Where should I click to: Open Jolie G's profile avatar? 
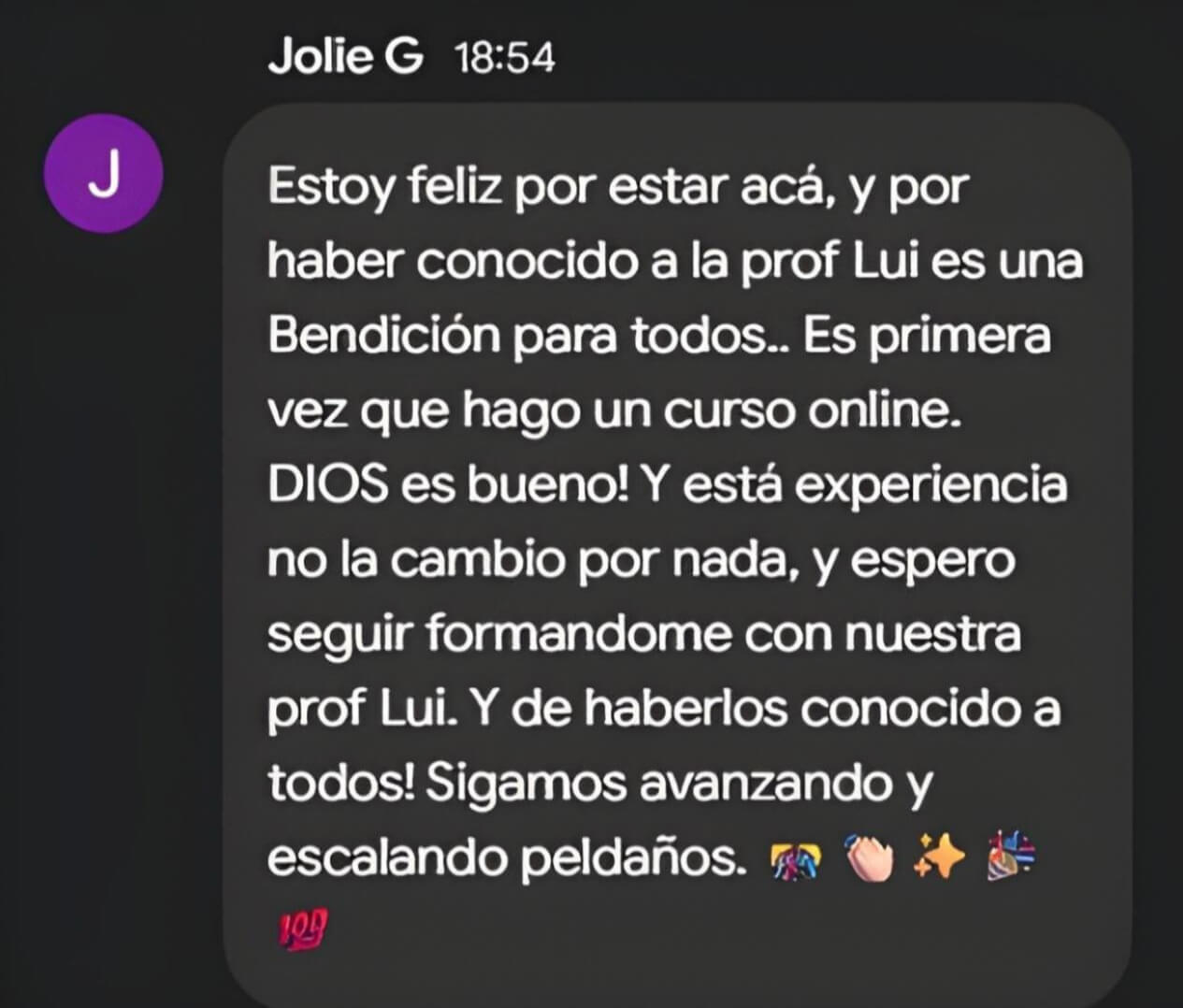[x=104, y=174]
